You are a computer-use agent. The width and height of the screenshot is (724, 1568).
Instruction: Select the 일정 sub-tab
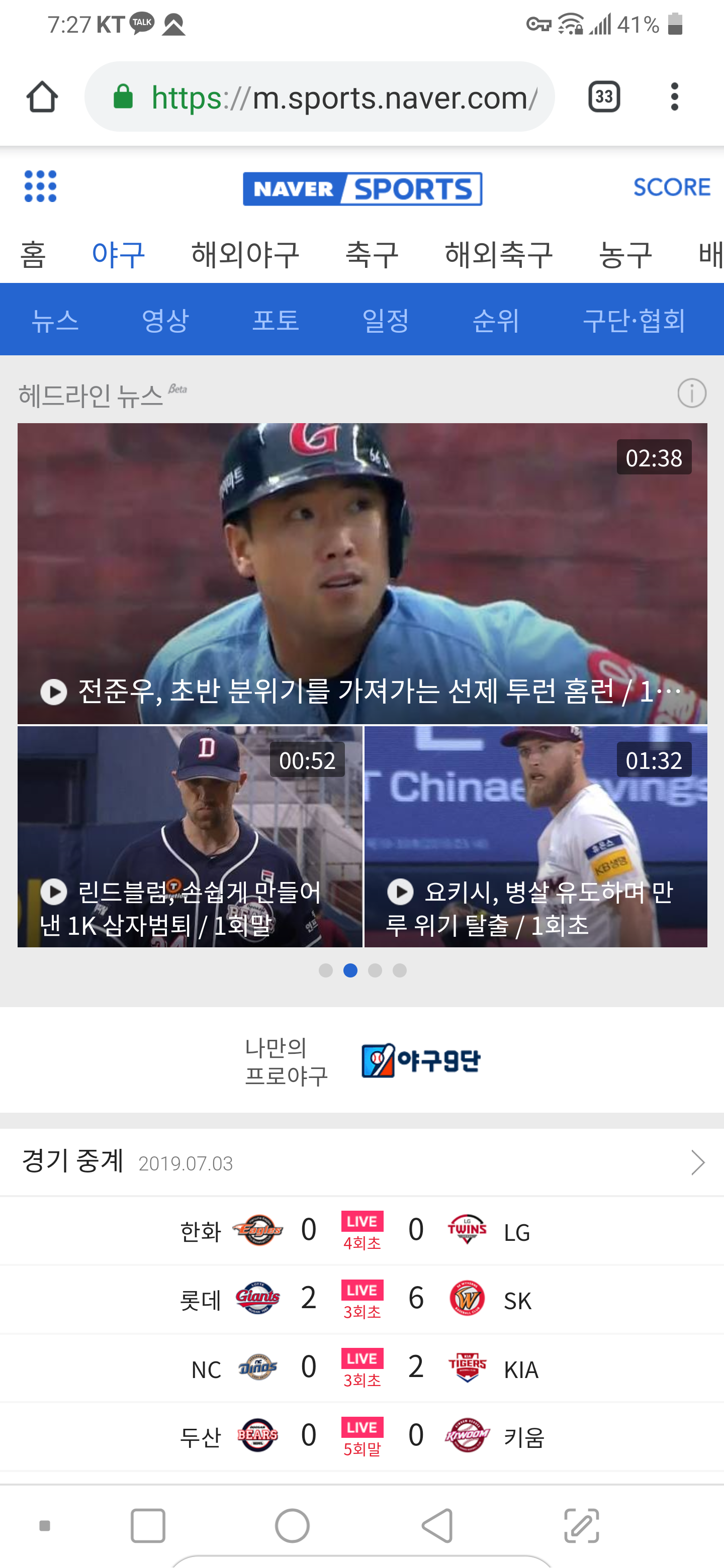[x=386, y=320]
